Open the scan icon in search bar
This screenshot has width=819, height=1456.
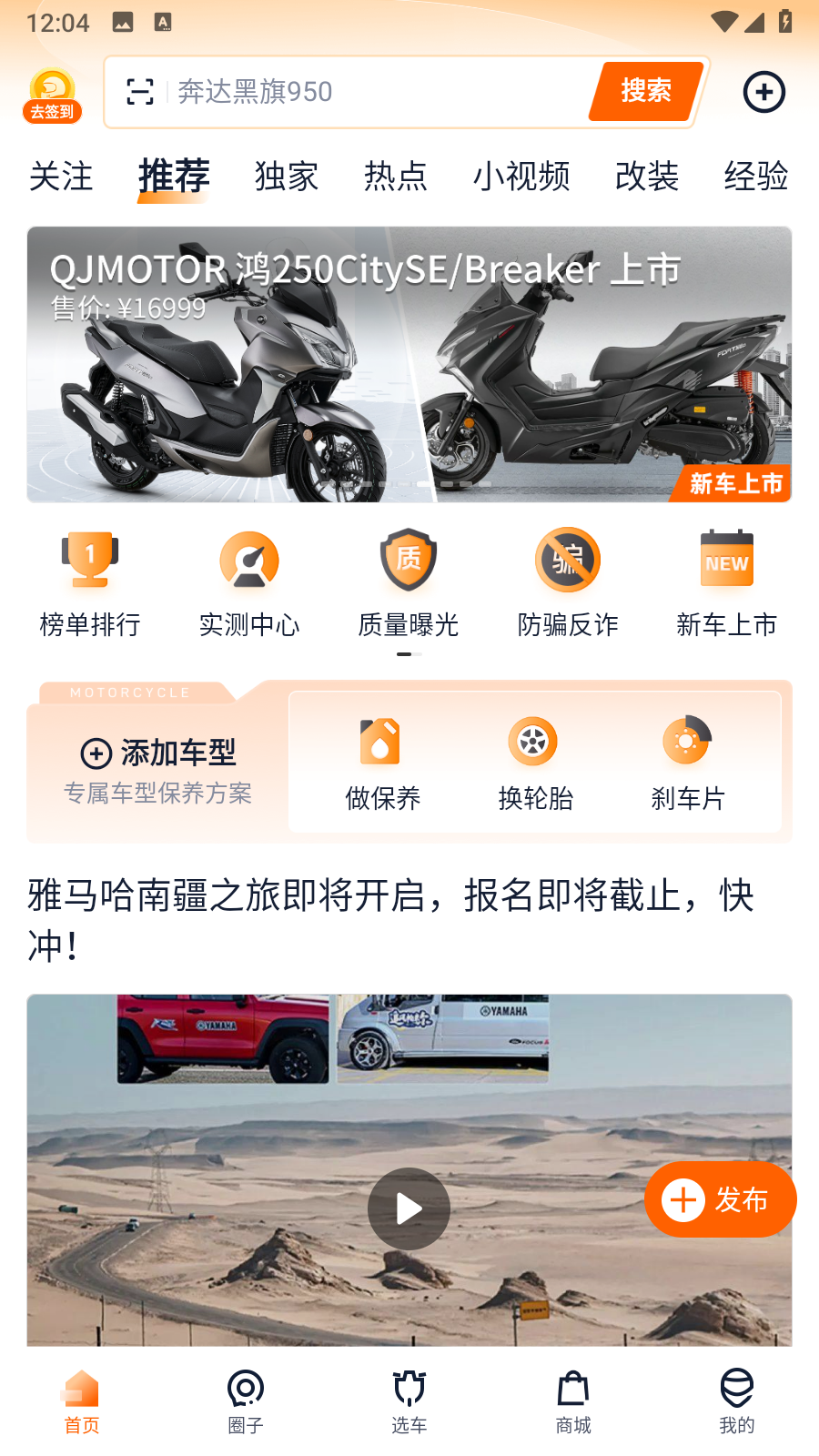[x=139, y=92]
